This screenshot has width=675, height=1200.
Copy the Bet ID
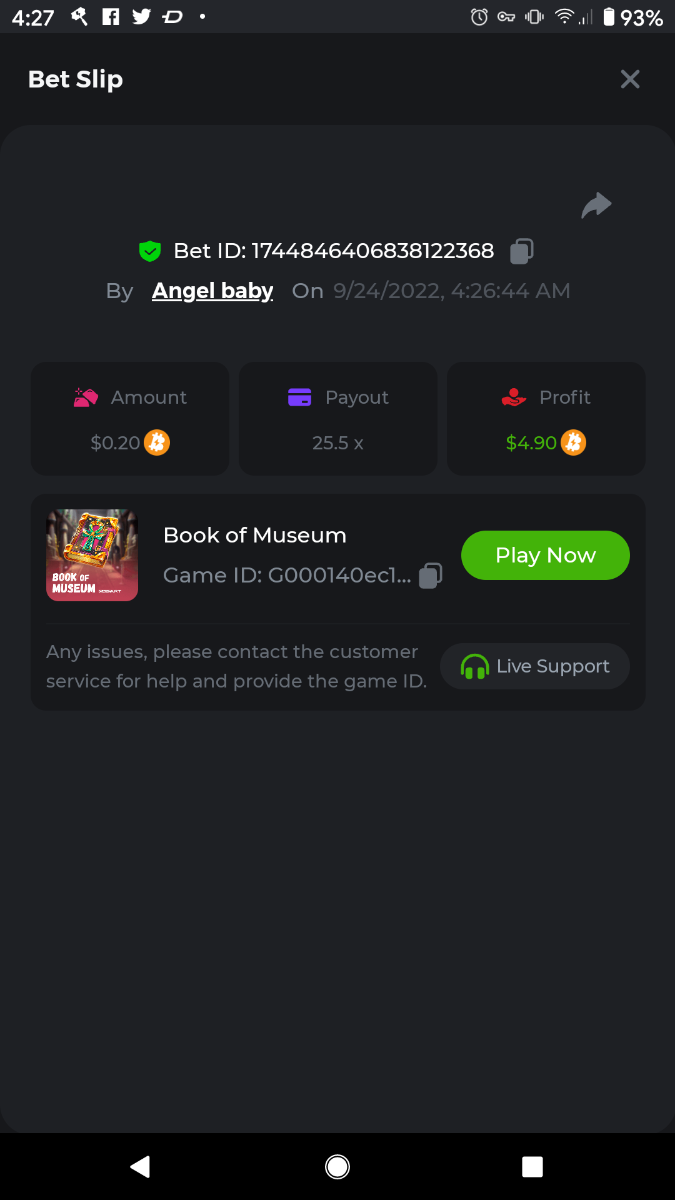pos(521,252)
